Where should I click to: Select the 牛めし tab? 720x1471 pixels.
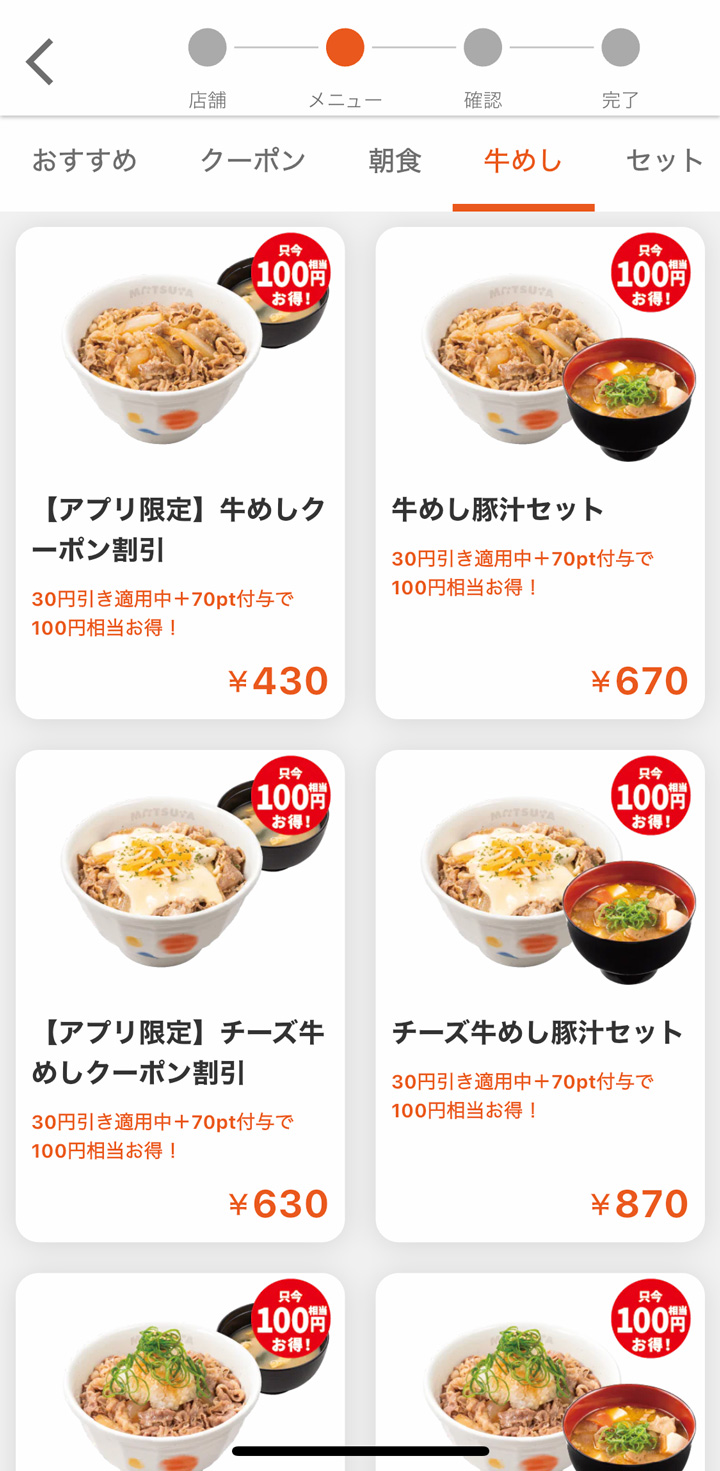point(523,161)
